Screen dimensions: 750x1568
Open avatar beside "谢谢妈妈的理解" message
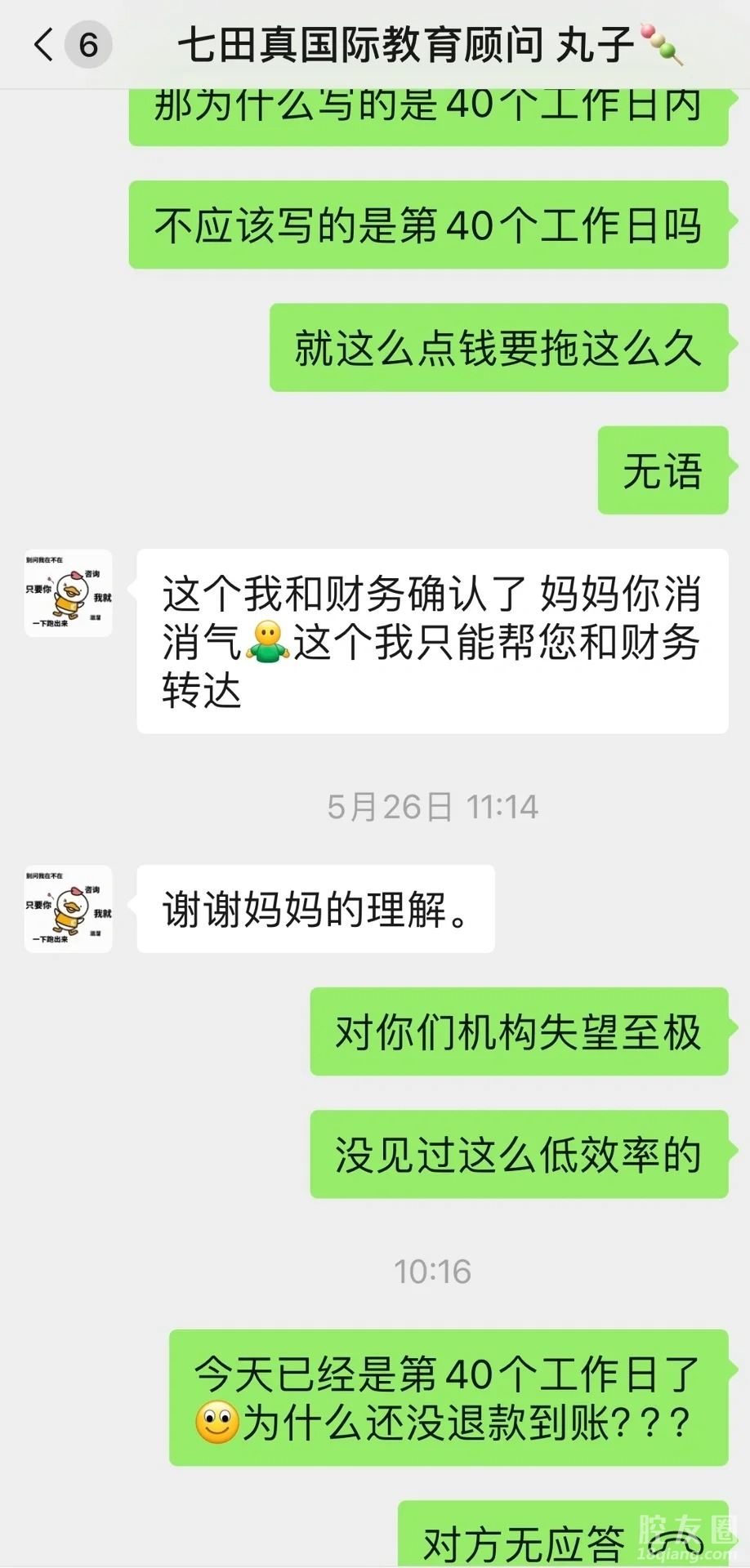coord(68,908)
